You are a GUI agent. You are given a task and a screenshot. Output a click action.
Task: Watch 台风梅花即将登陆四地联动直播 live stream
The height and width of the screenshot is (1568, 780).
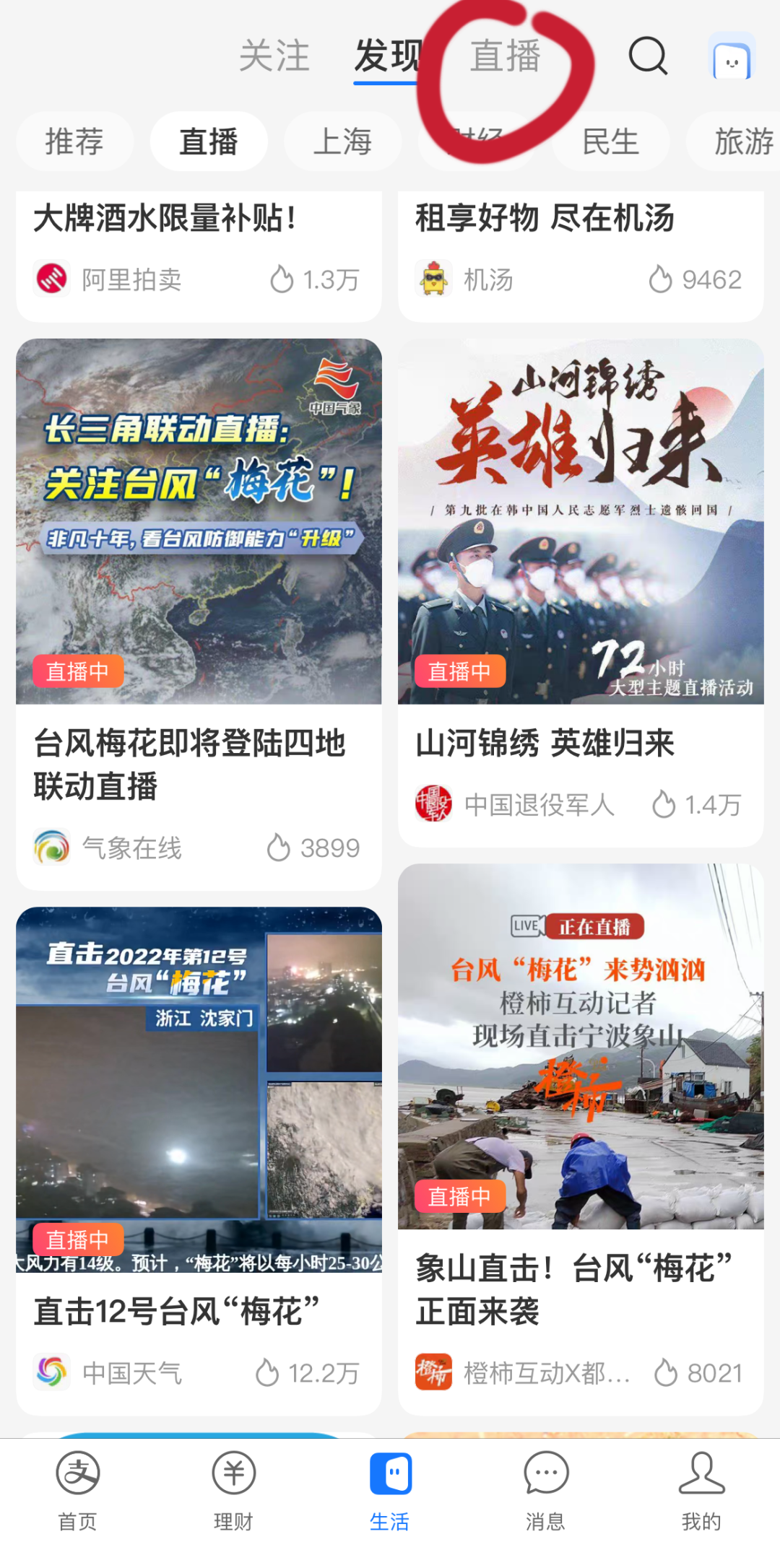(x=199, y=578)
